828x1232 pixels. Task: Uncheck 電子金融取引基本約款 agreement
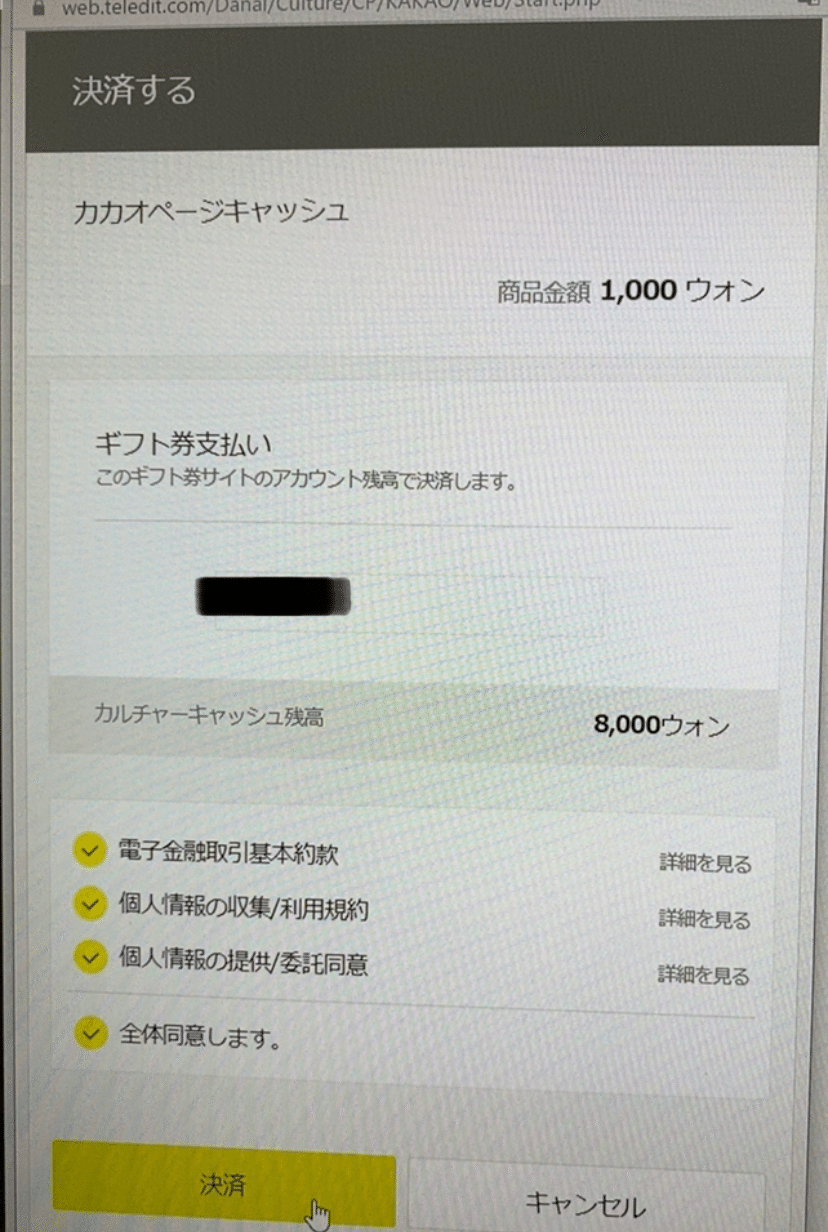click(90, 852)
